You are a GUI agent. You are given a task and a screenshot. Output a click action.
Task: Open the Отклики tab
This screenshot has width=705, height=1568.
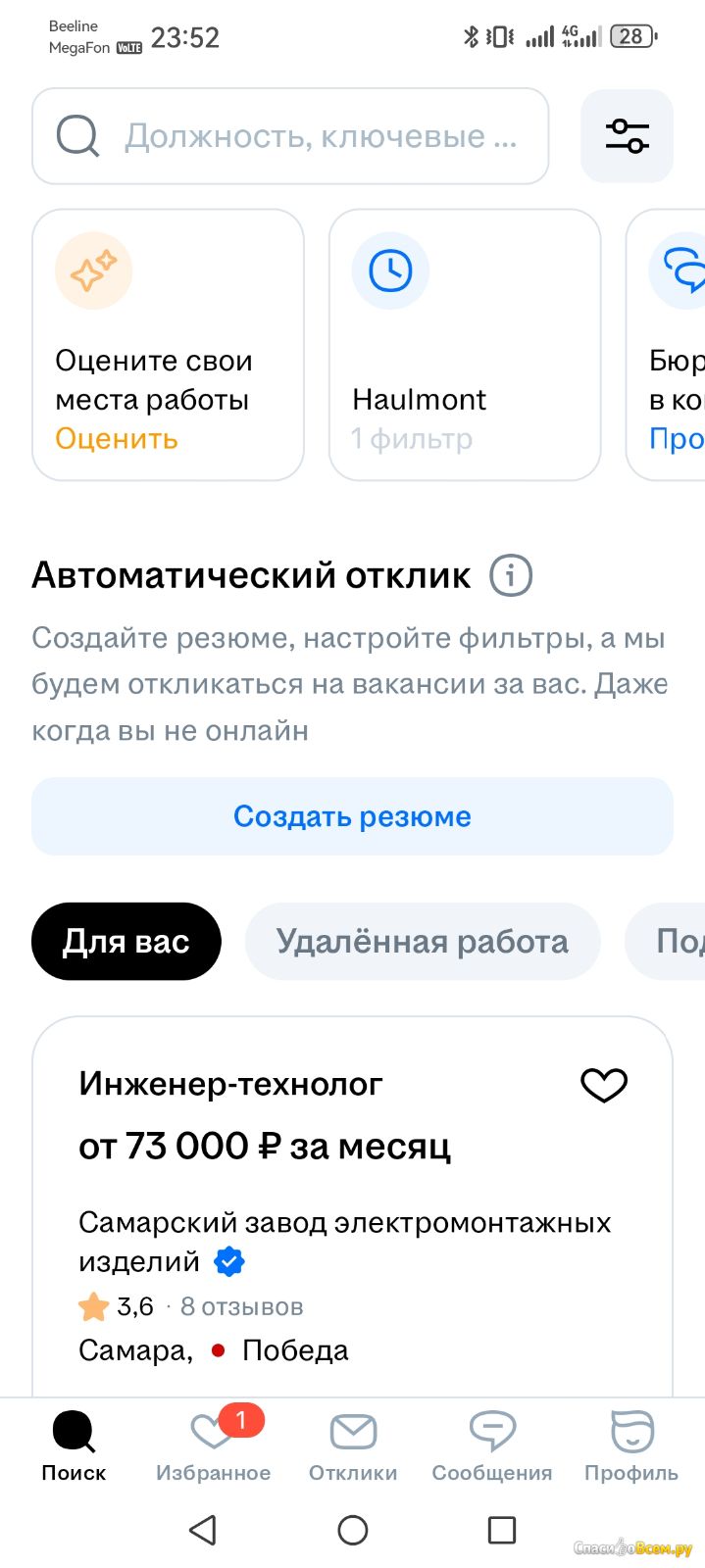point(353,1446)
